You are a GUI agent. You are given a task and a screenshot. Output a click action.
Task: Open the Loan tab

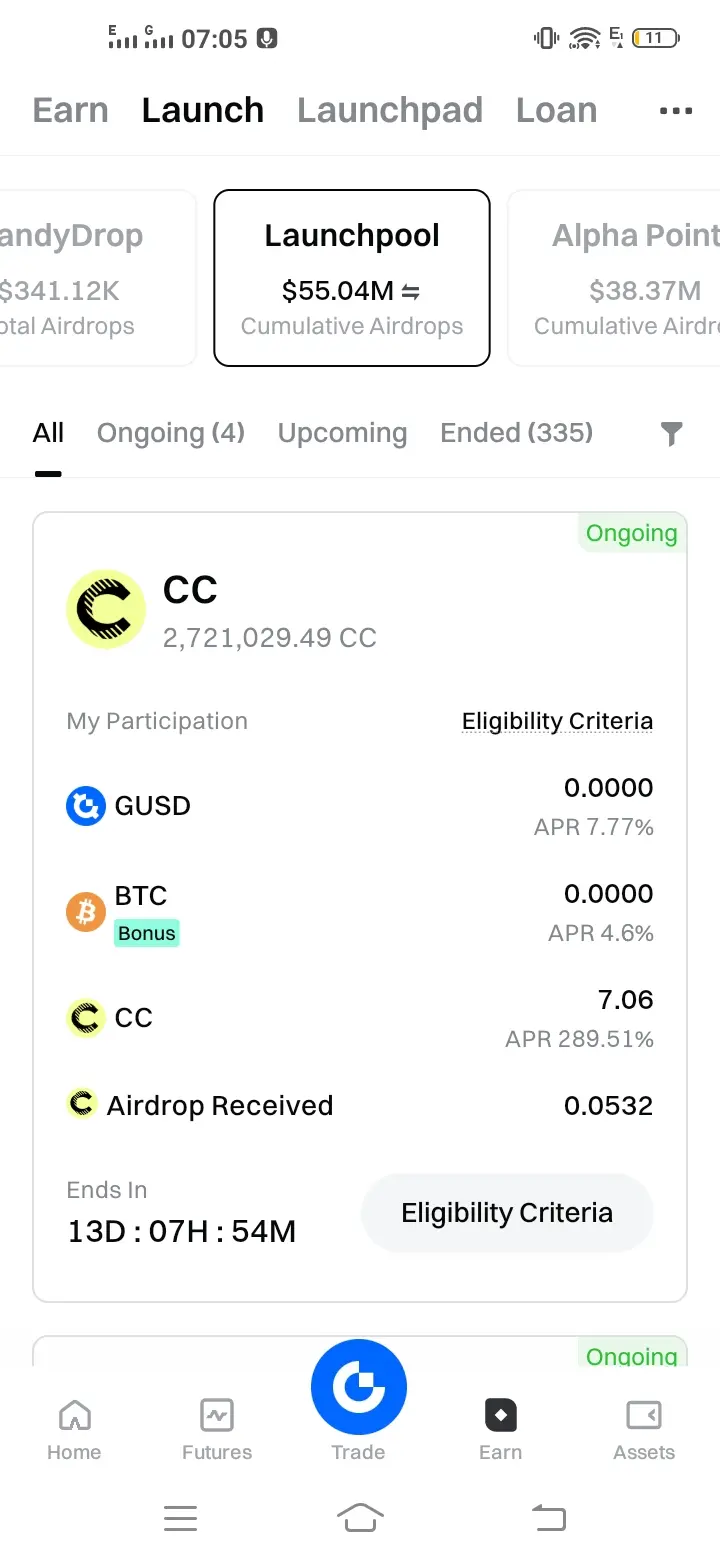556,110
